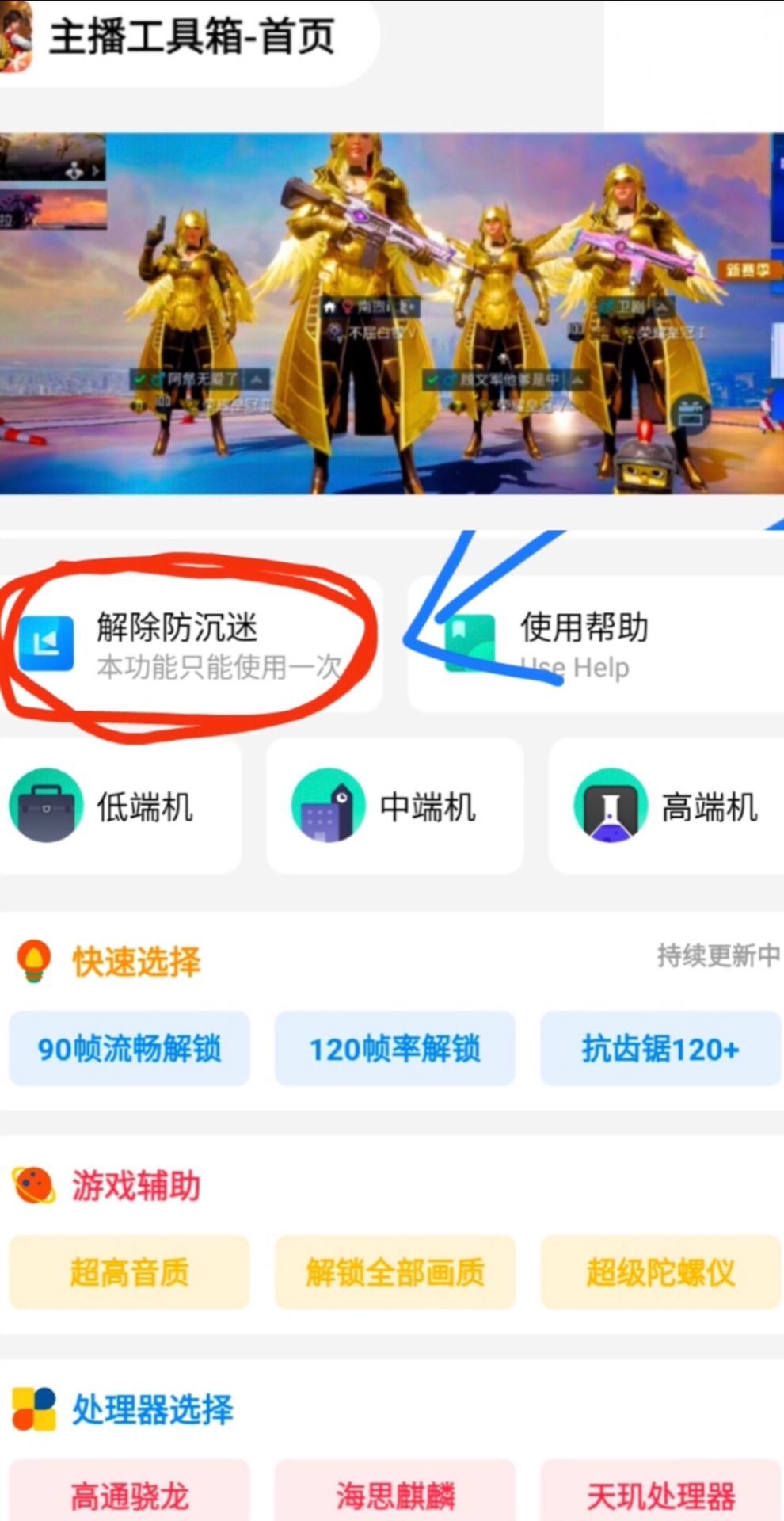This screenshot has width=784, height=1521.
Task: Select 中端机 device option
Action: pyautogui.click(x=394, y=806)
